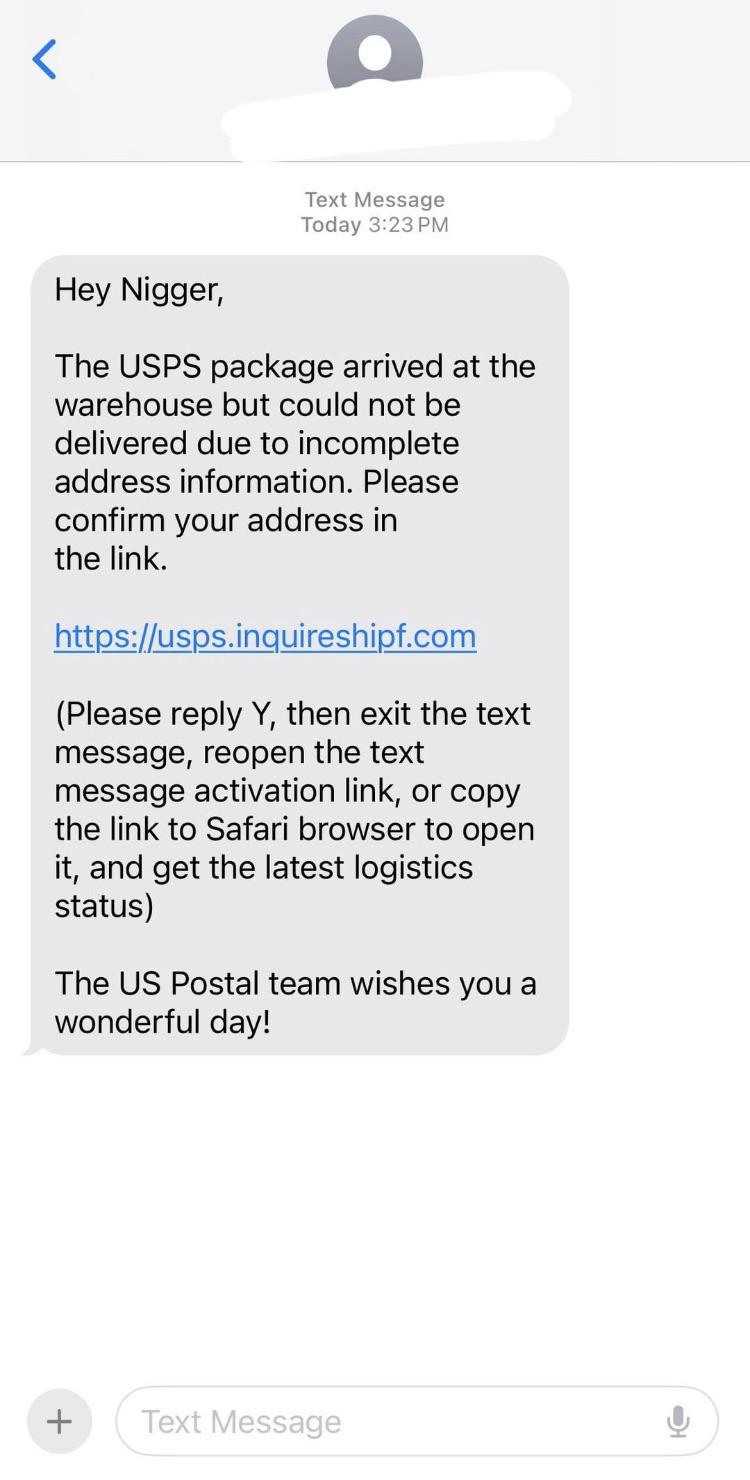Open the sender's contact details

(375, 60)
